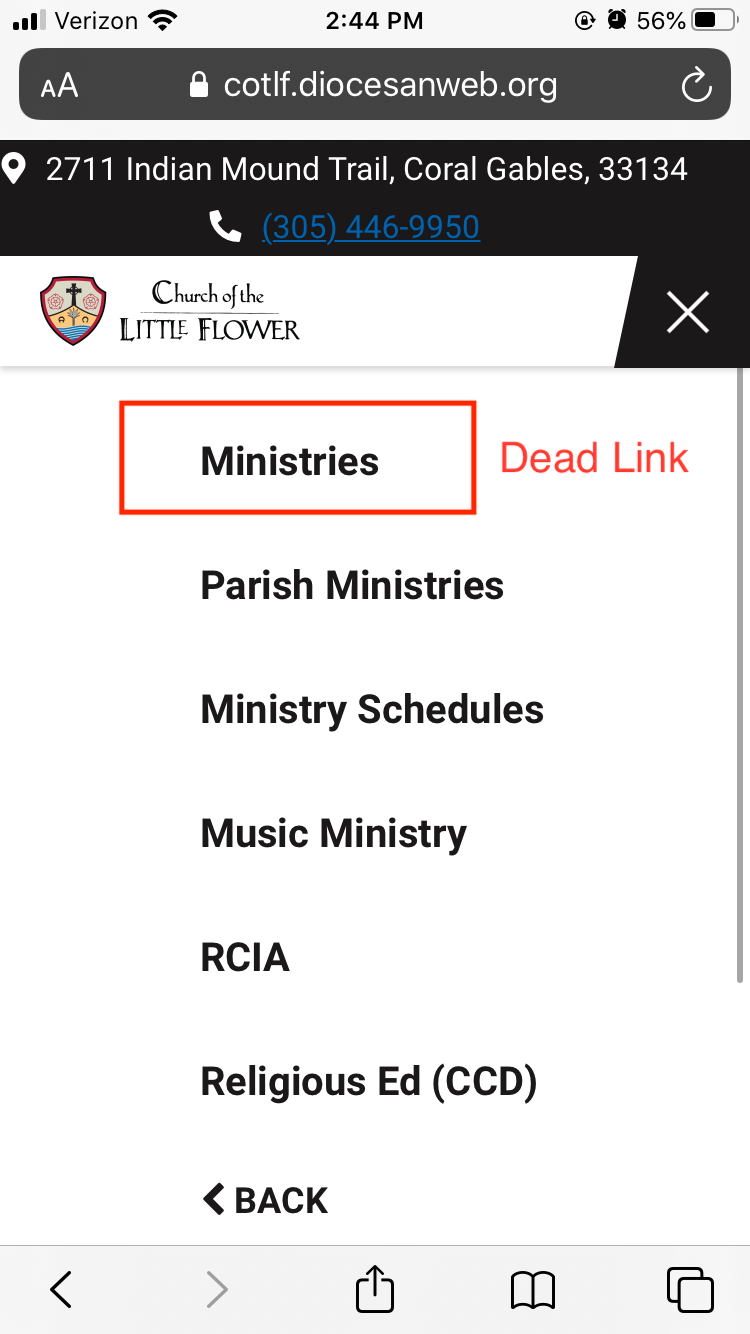Open Safari bookmarks
The image size is (750, 1334).
(532, 1288)
